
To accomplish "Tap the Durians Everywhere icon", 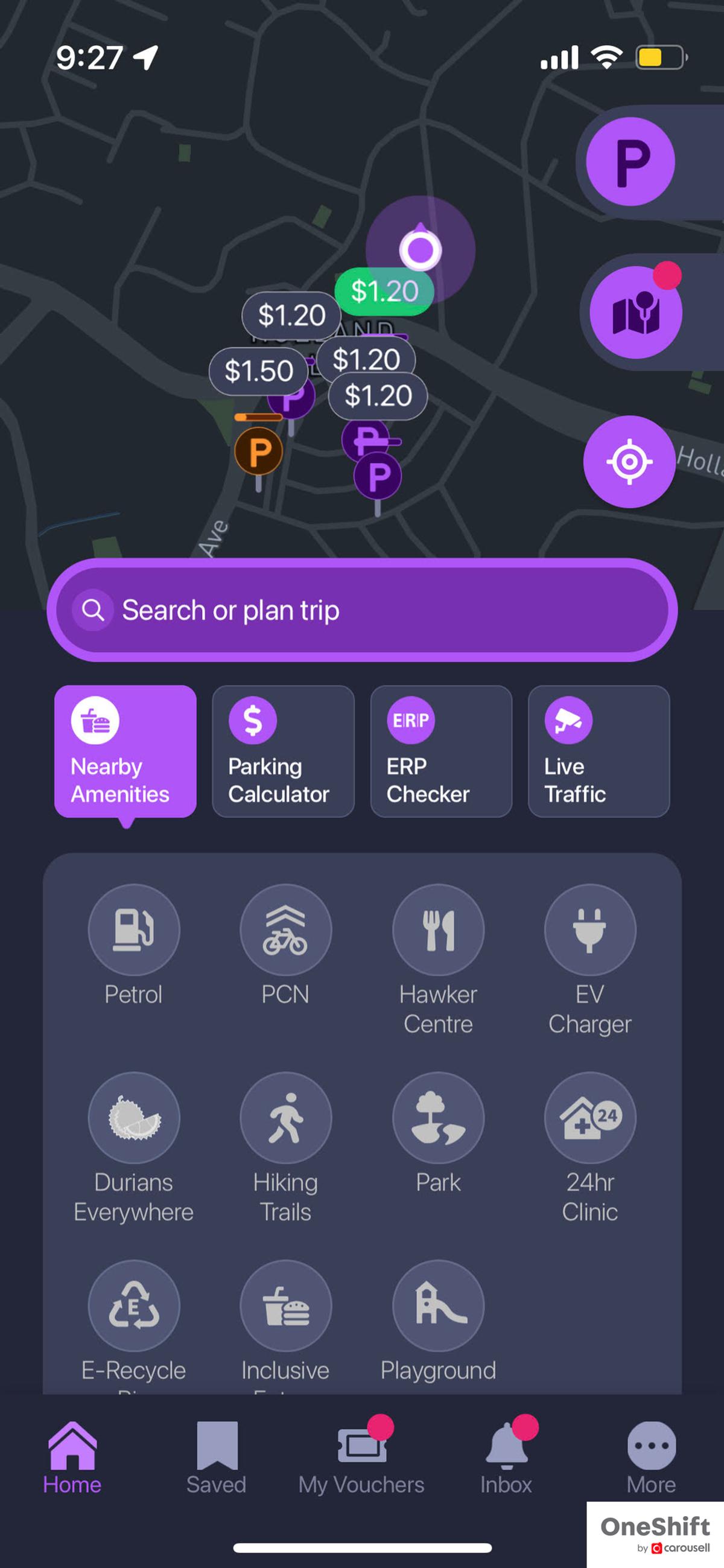I will 134,1118.
